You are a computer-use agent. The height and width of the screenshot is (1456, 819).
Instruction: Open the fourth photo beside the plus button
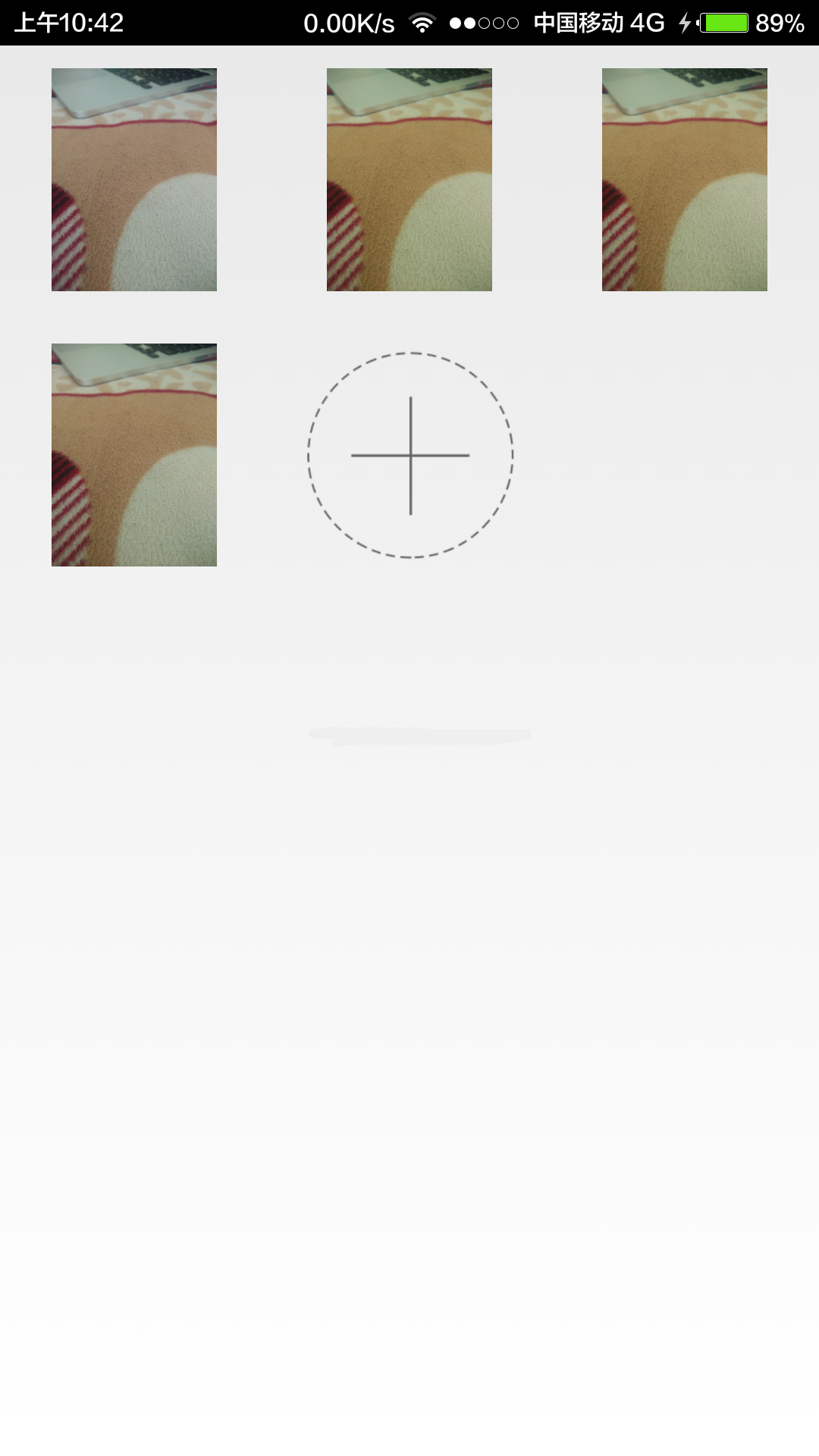coord(134,455)
